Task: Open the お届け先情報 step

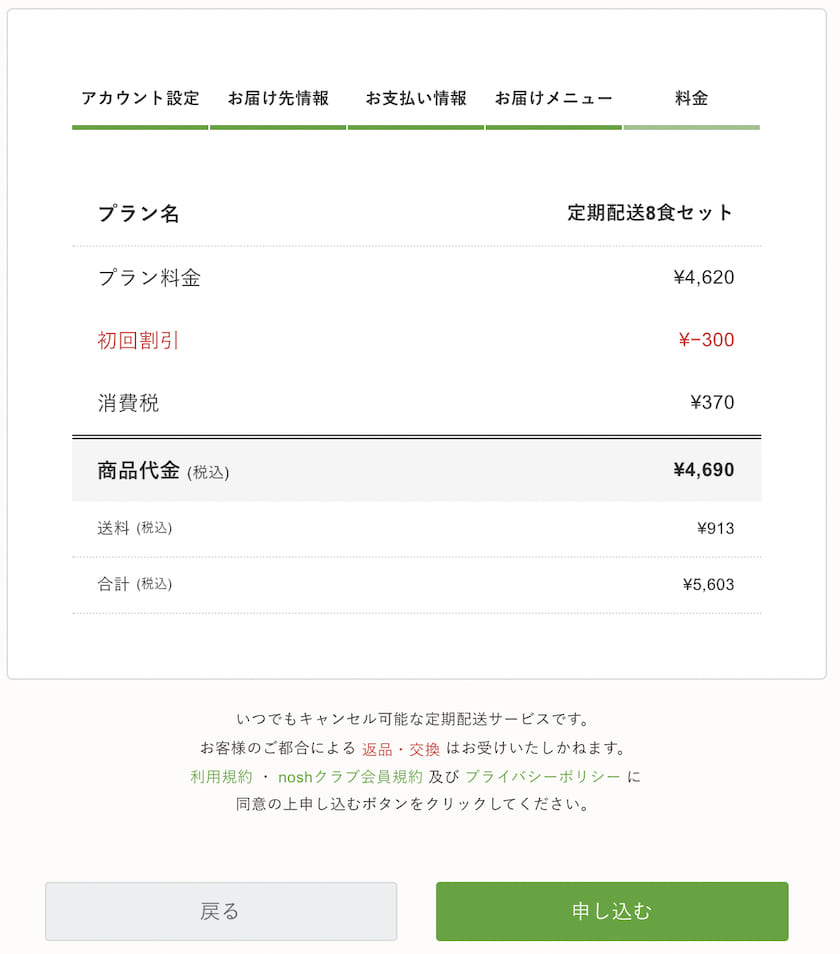Action: click(278, 97)
